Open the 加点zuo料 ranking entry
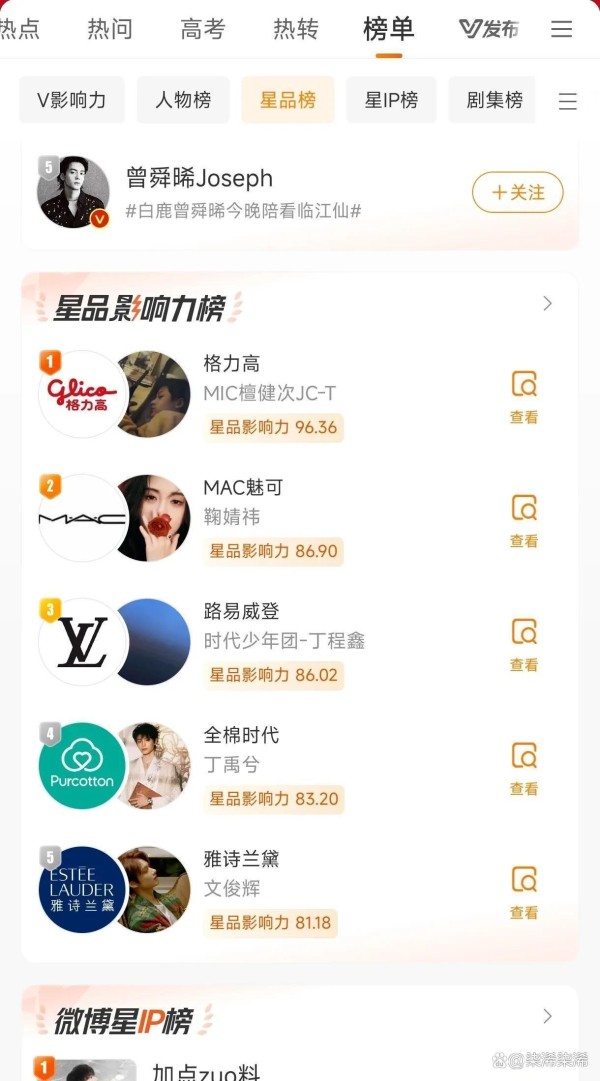The image size is (600, 1081). (x=205, y=1072)
